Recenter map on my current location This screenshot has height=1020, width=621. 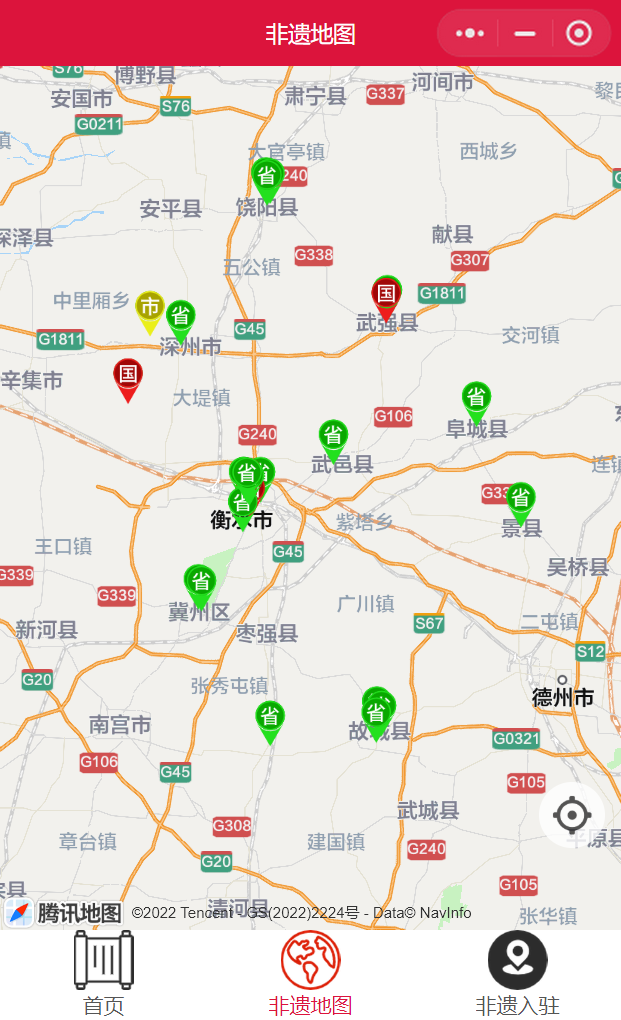tap(572, 814)
